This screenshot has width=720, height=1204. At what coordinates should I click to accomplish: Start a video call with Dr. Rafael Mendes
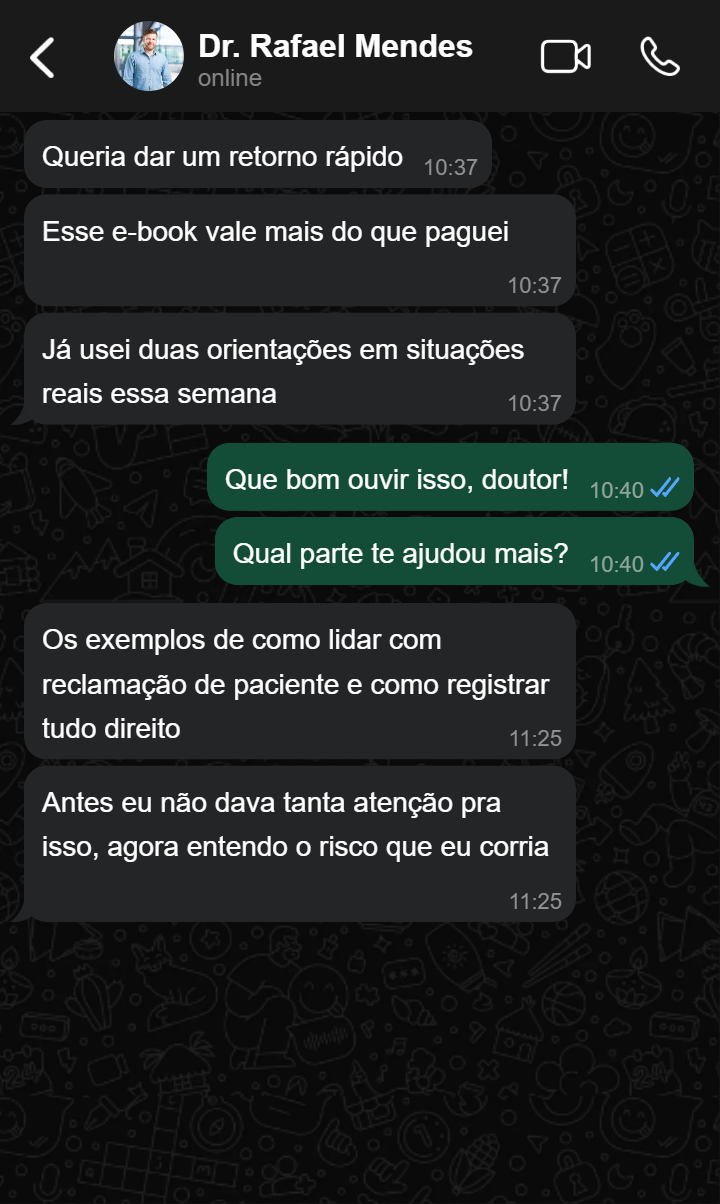565,57
